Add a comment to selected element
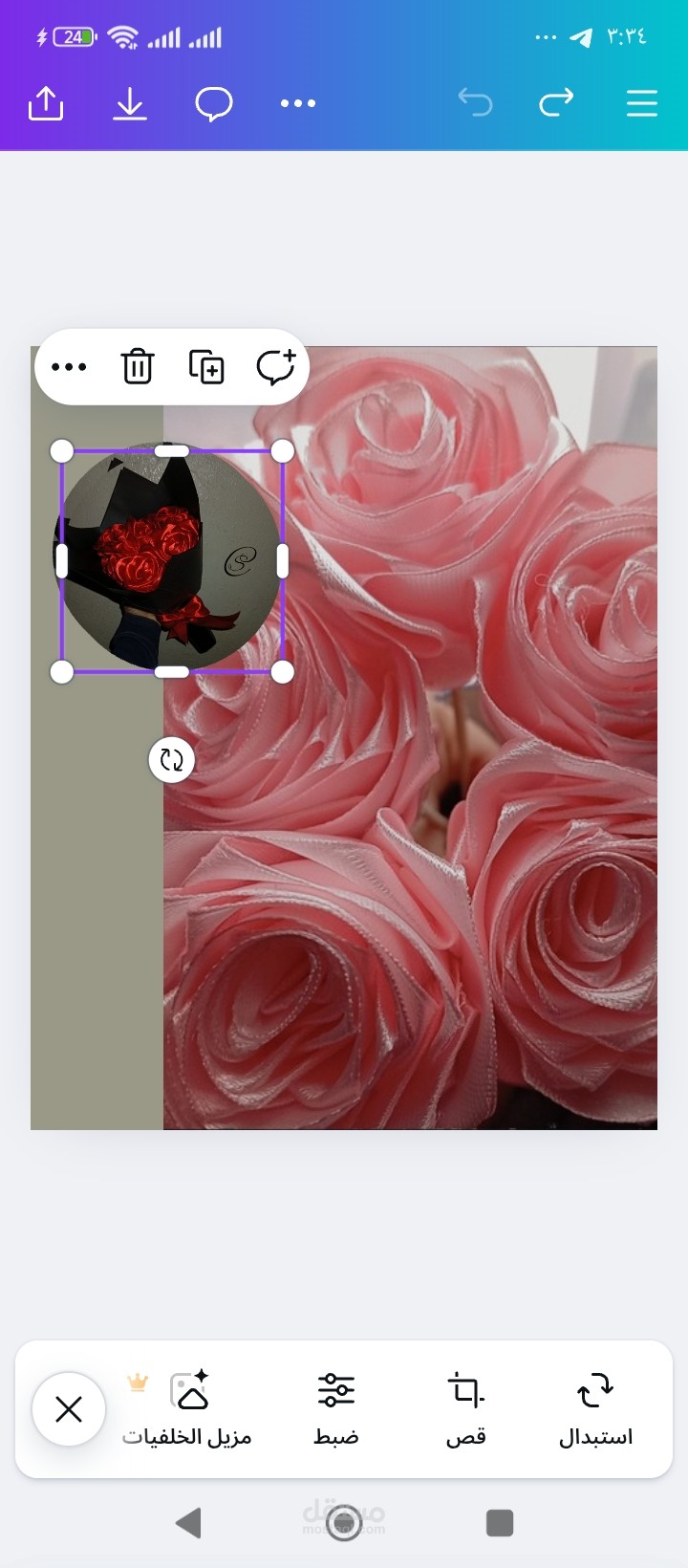The height and width of the screenshot is (1568, 688). (276, 367)
